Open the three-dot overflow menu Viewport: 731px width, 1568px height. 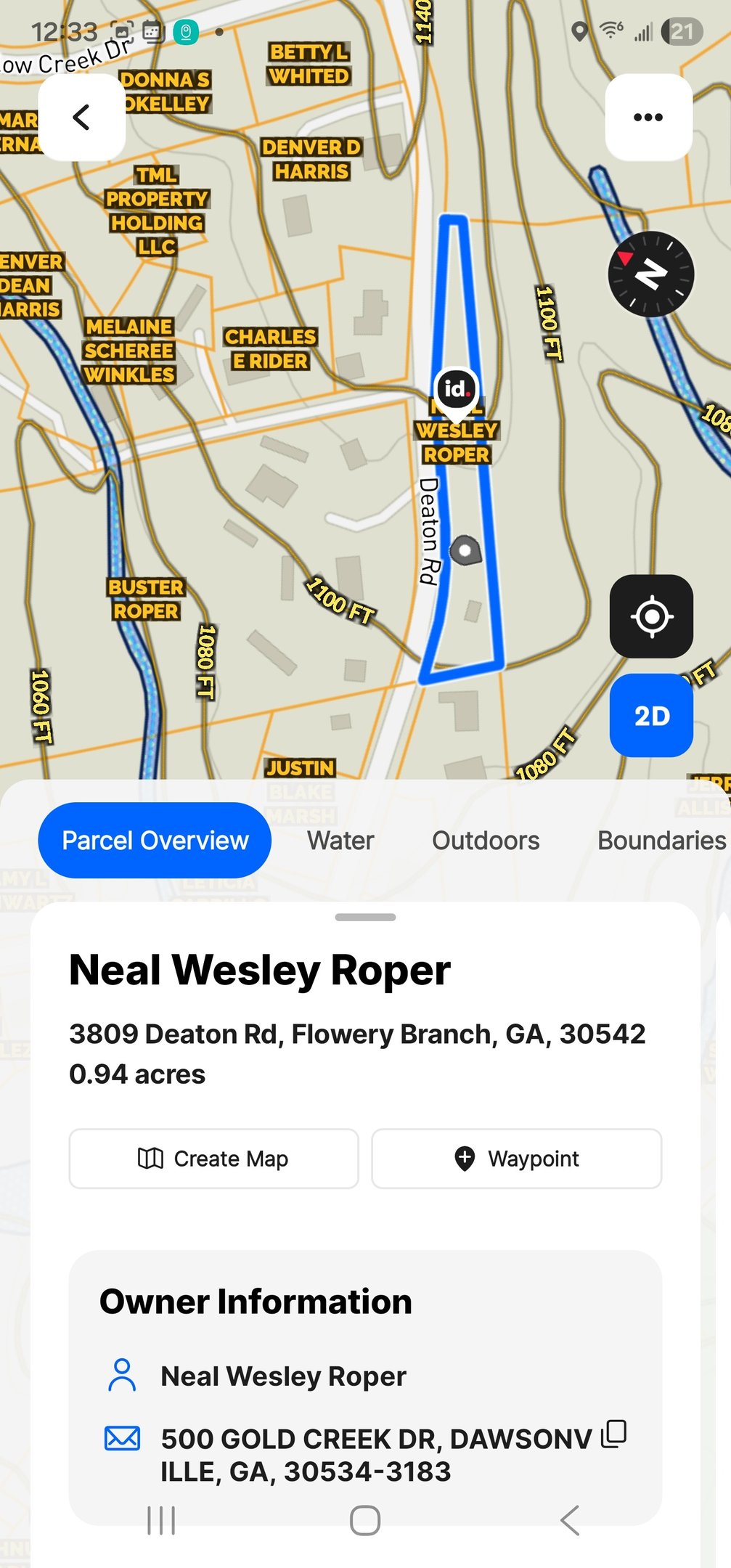648,117
